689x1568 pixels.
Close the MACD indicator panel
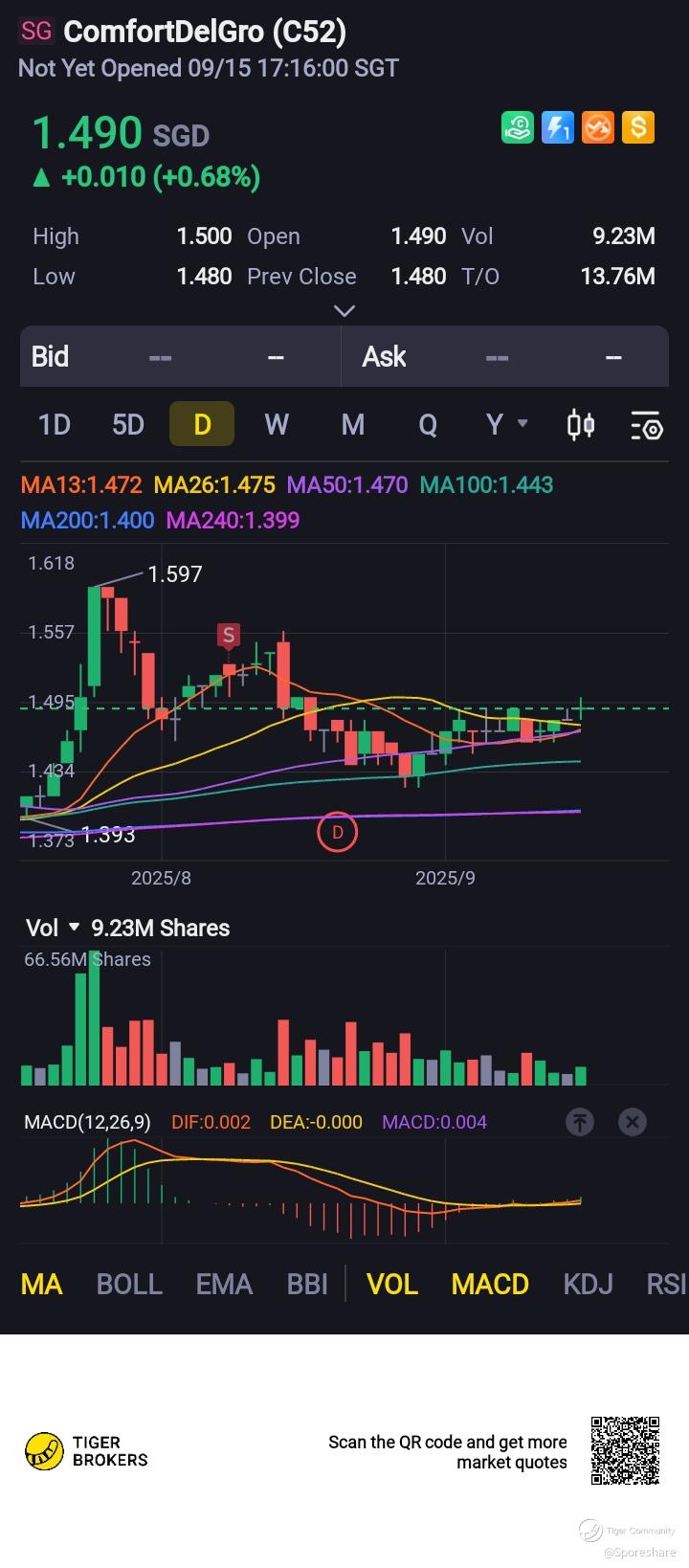coord(633,1122)
